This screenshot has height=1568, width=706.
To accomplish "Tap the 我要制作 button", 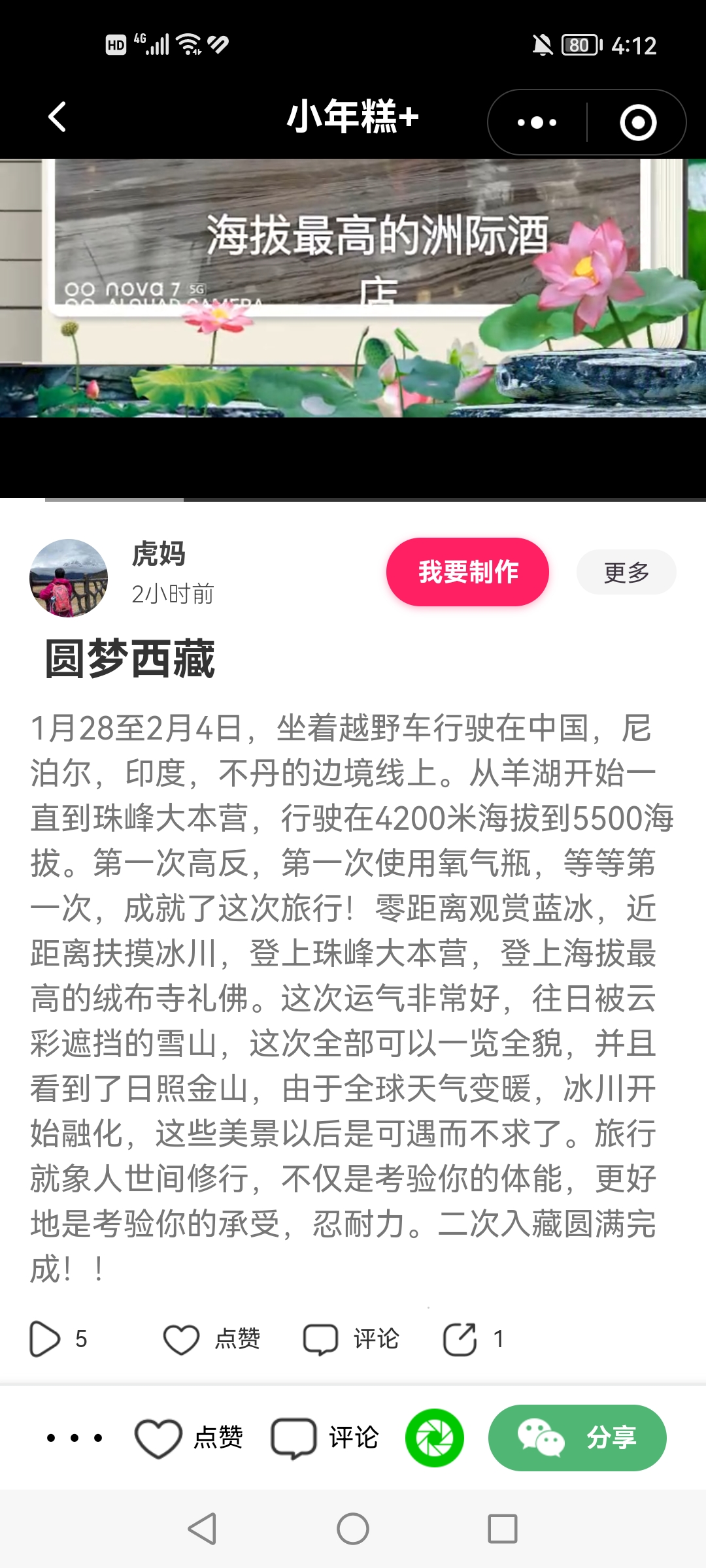I will tap(467, 572).
